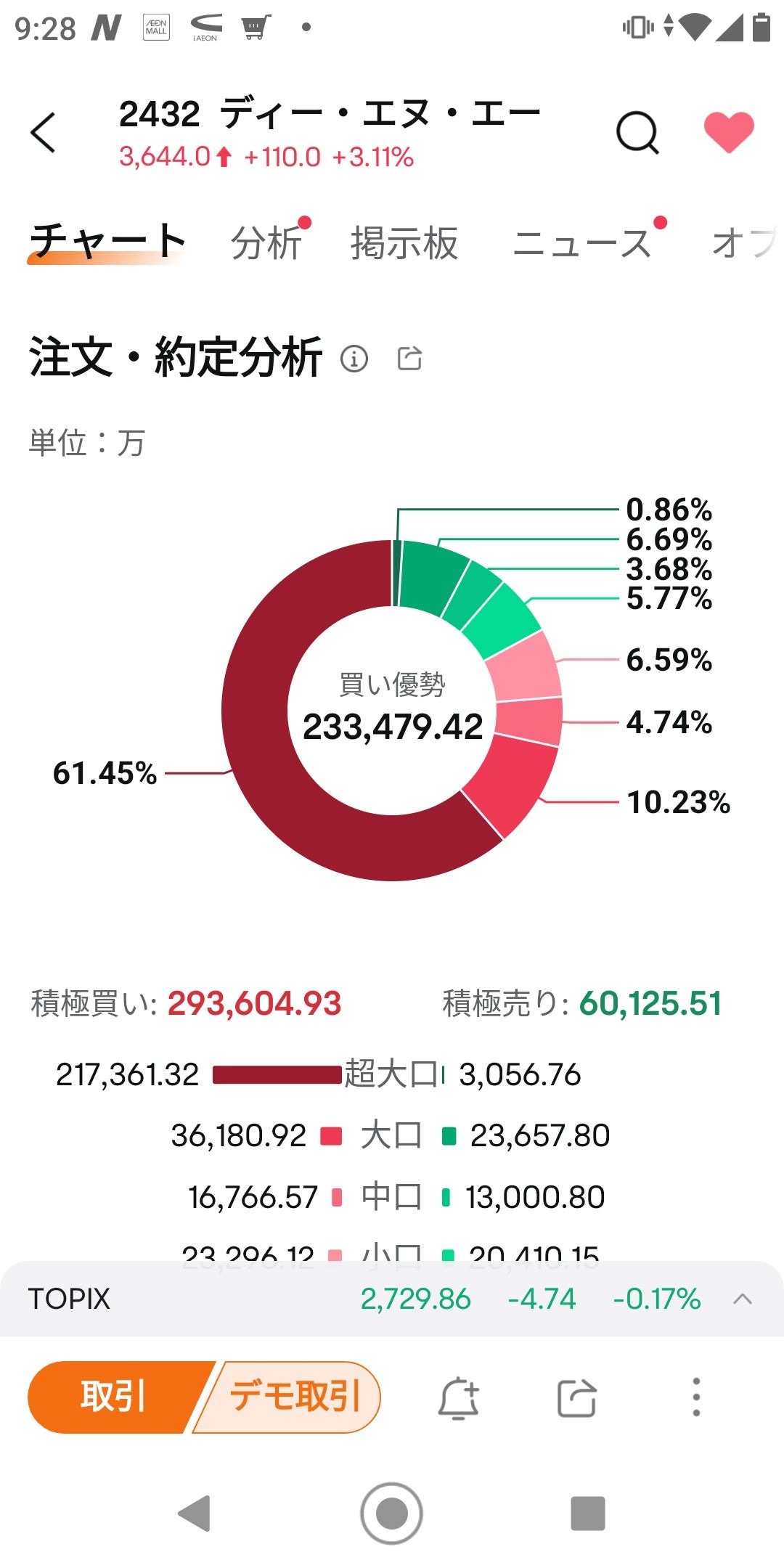Open the three-dot more options menu
The image size is (784, 1568).
tap(696, 1397)
